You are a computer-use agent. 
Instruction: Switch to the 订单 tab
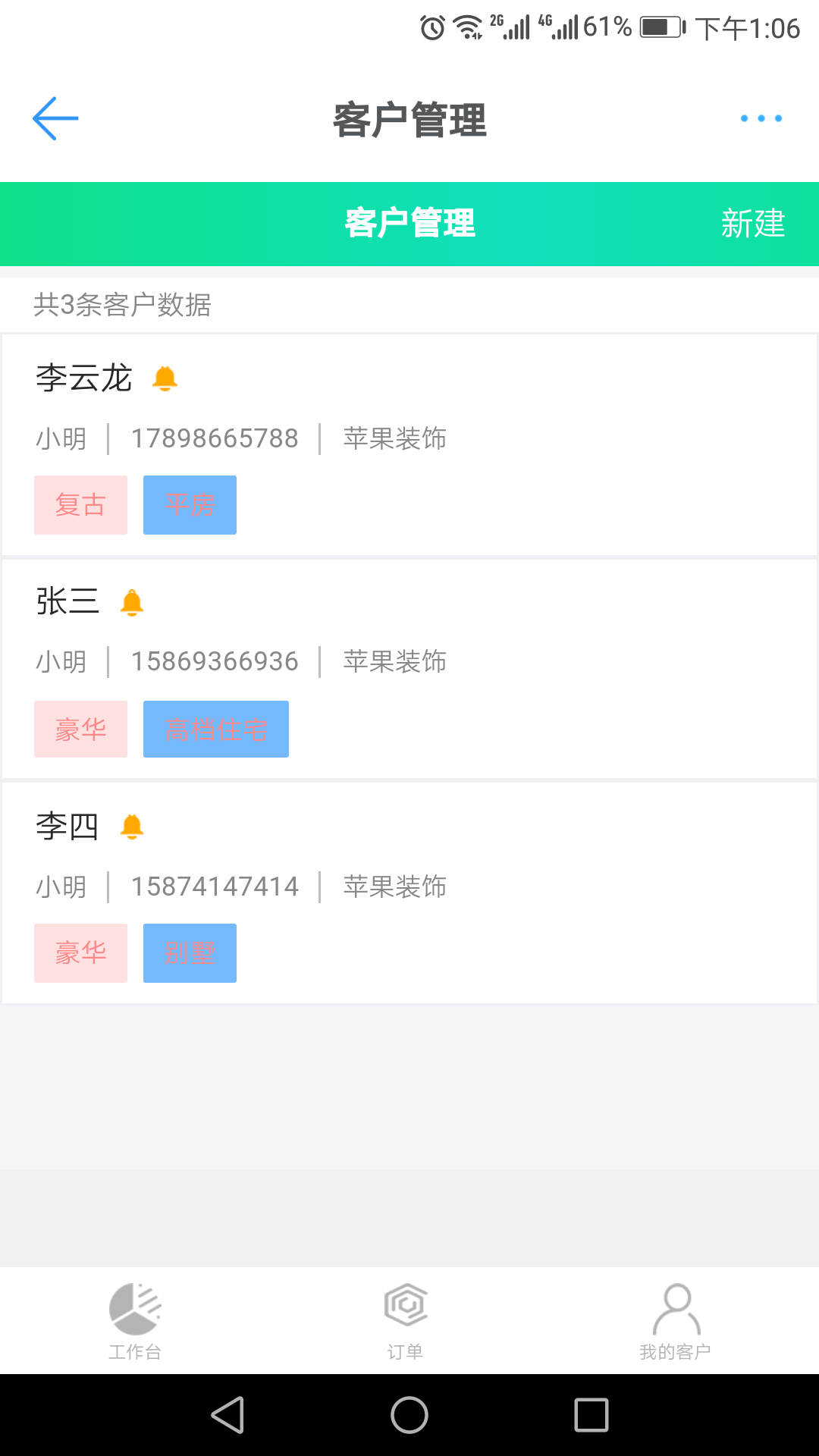tap(406, 1321)
